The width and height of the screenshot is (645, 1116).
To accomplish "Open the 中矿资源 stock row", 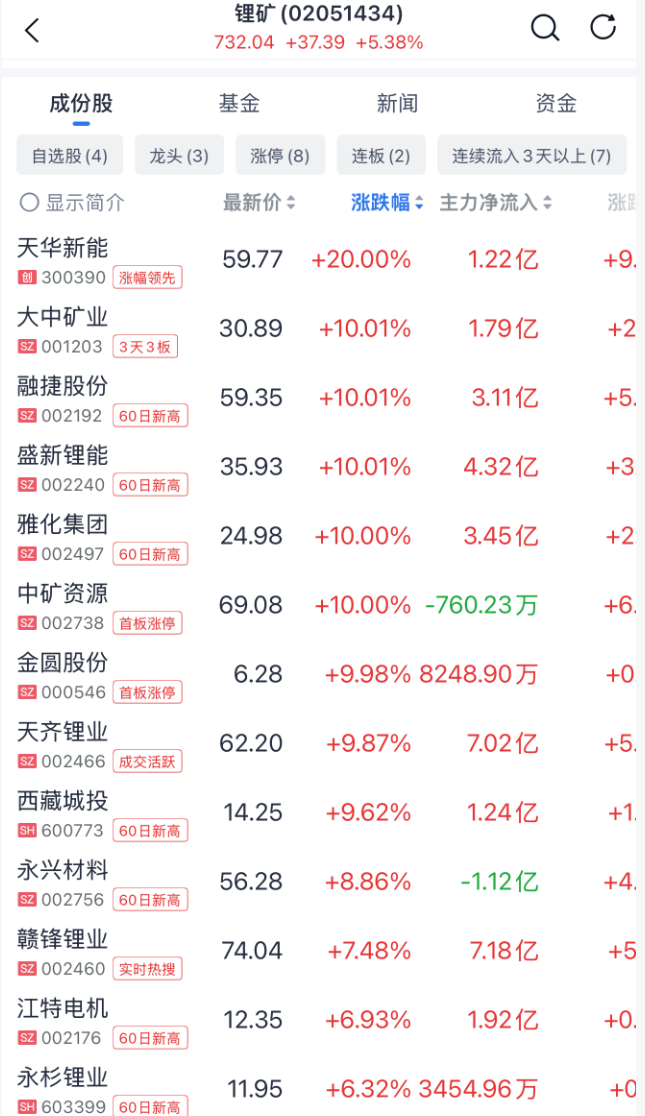I will coord(62,594).
